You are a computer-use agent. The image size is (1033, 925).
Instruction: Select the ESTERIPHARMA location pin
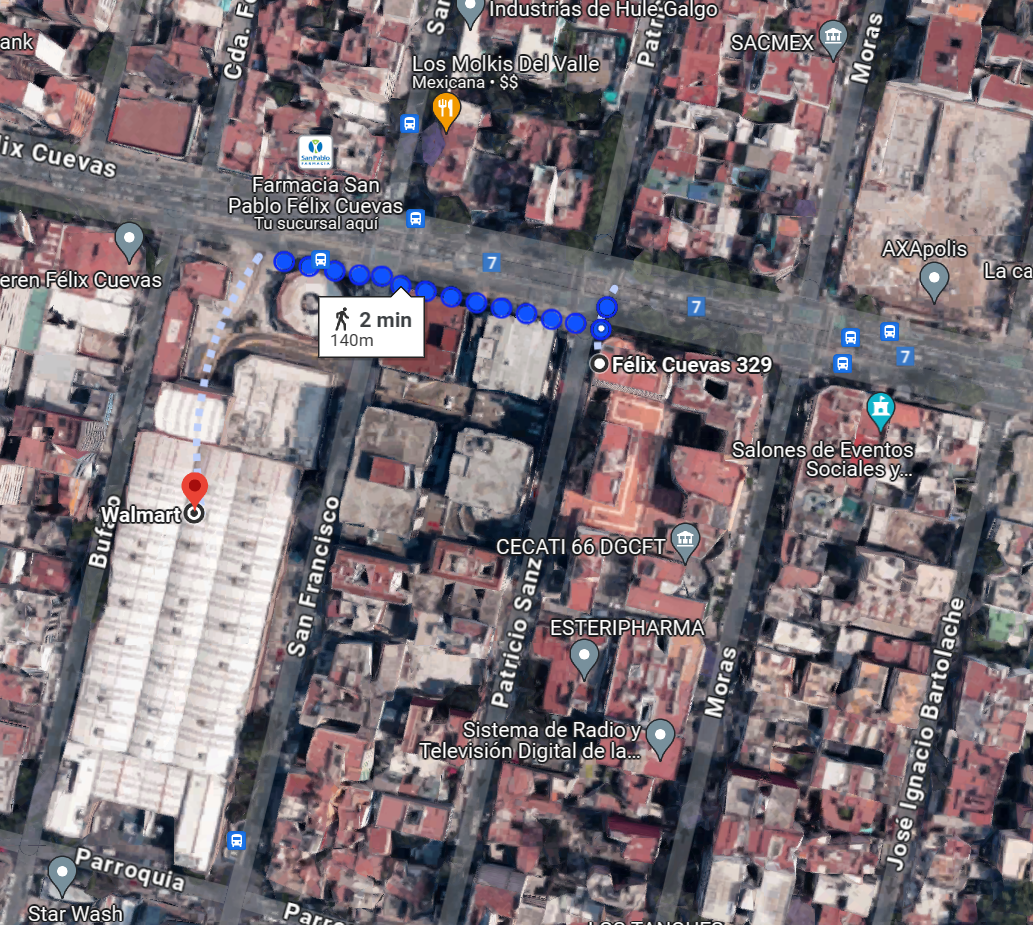click(584, 659)
